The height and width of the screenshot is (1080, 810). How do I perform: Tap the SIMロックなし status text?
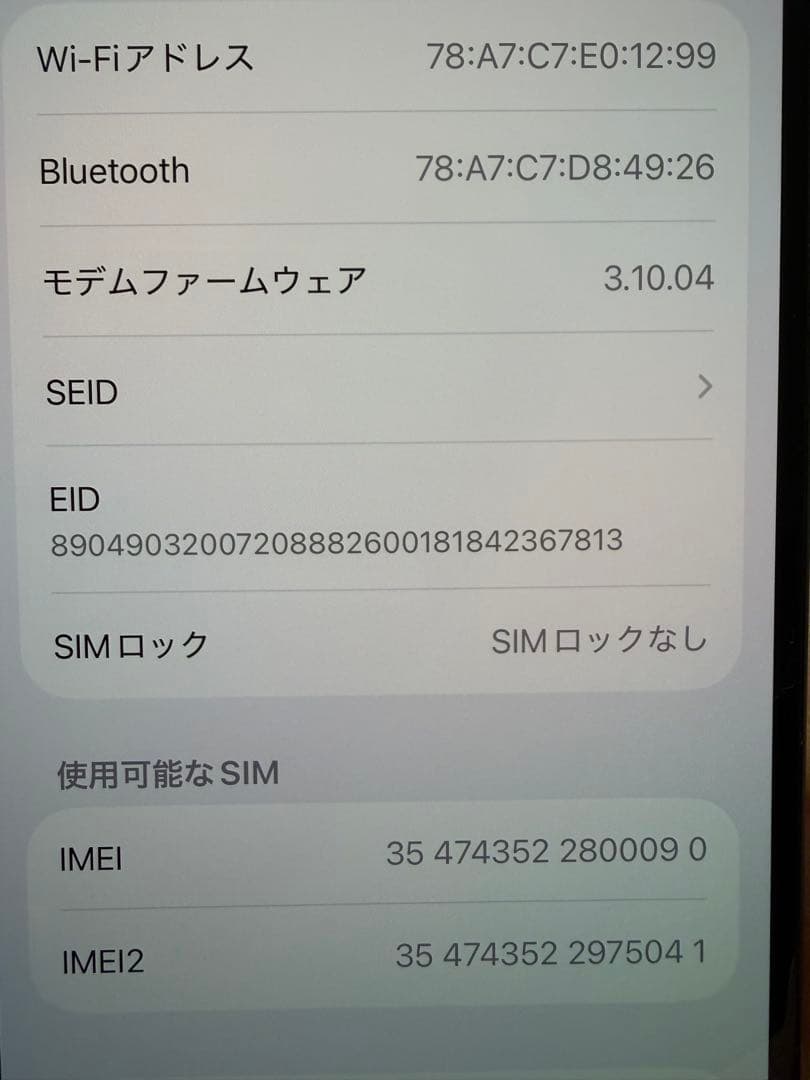(601, 642)
